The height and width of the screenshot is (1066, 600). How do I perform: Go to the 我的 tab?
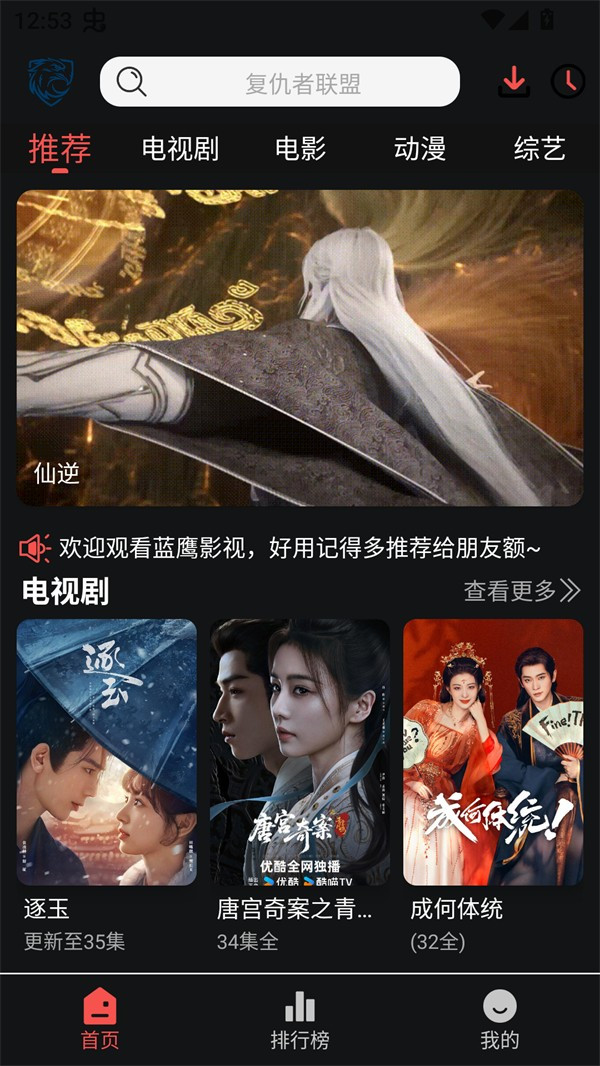click(x=500, y=1020)
